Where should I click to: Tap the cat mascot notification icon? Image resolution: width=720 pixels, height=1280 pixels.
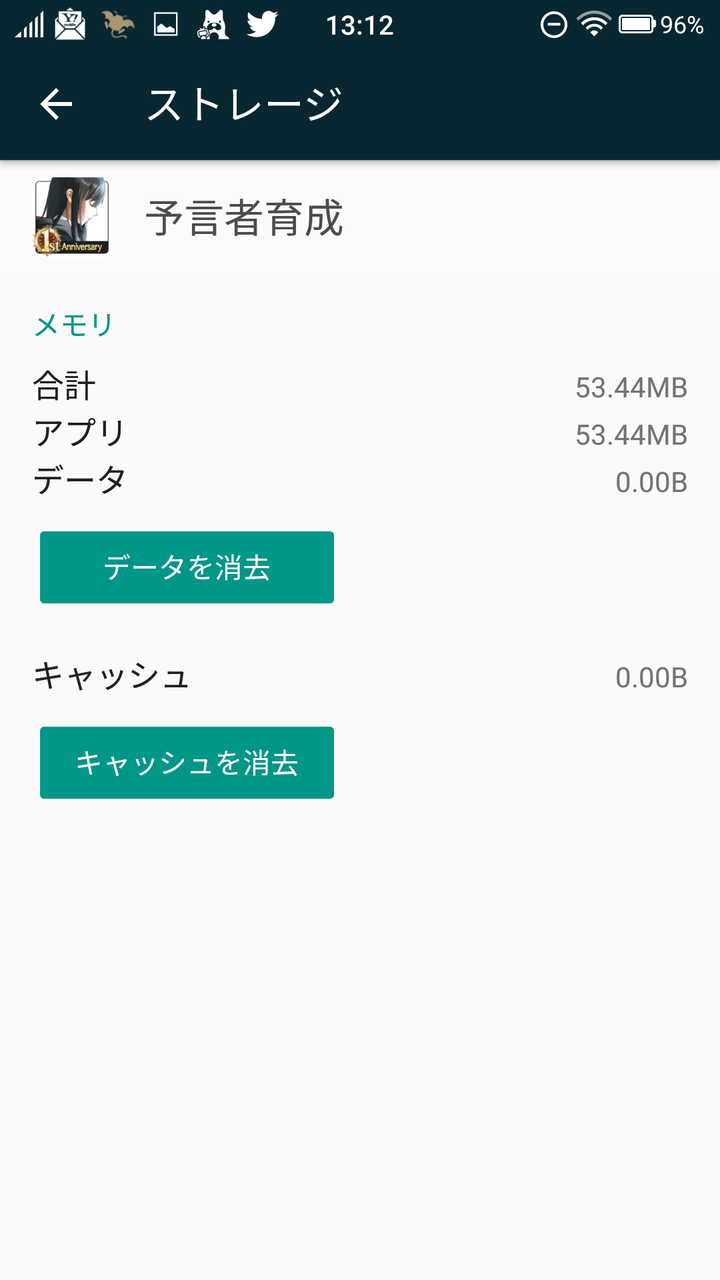(x=215, y=24)
